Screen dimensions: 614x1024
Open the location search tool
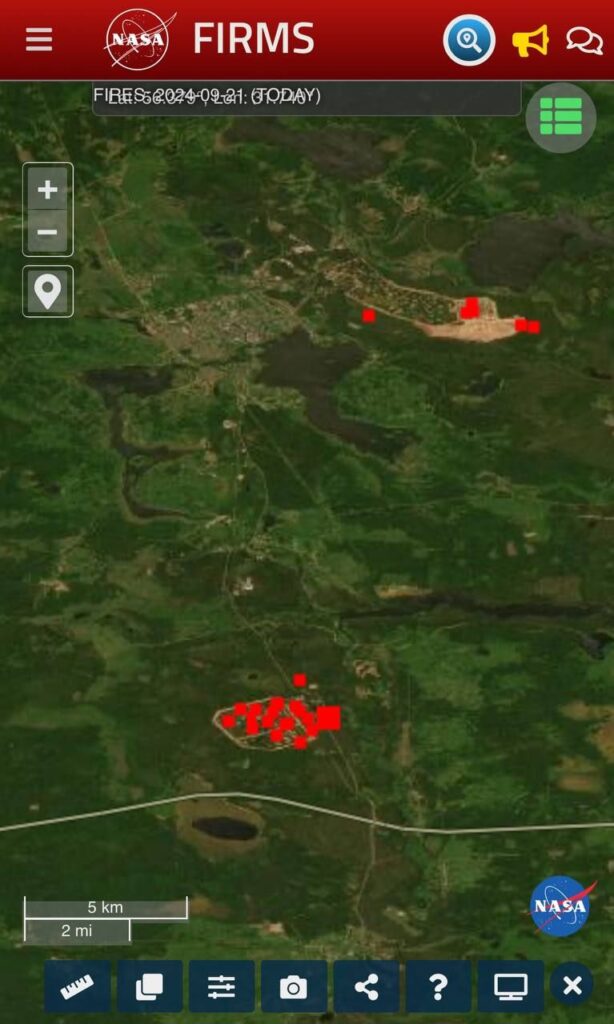tap(469, 41)
